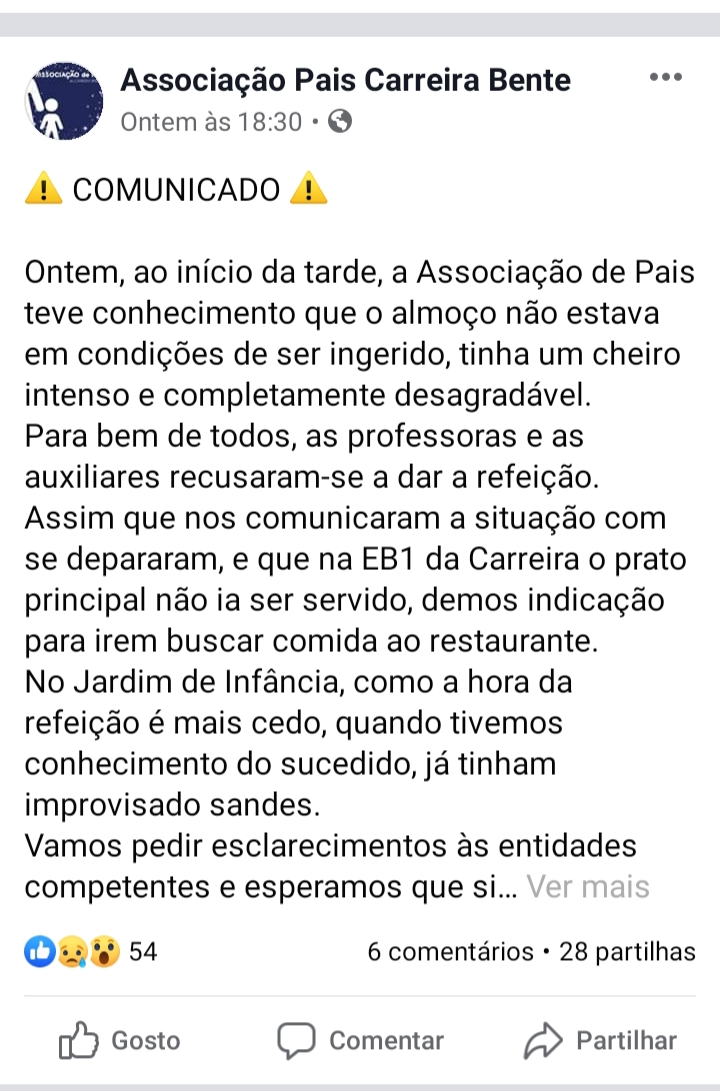Open the 6 comentários

(450, 951)
